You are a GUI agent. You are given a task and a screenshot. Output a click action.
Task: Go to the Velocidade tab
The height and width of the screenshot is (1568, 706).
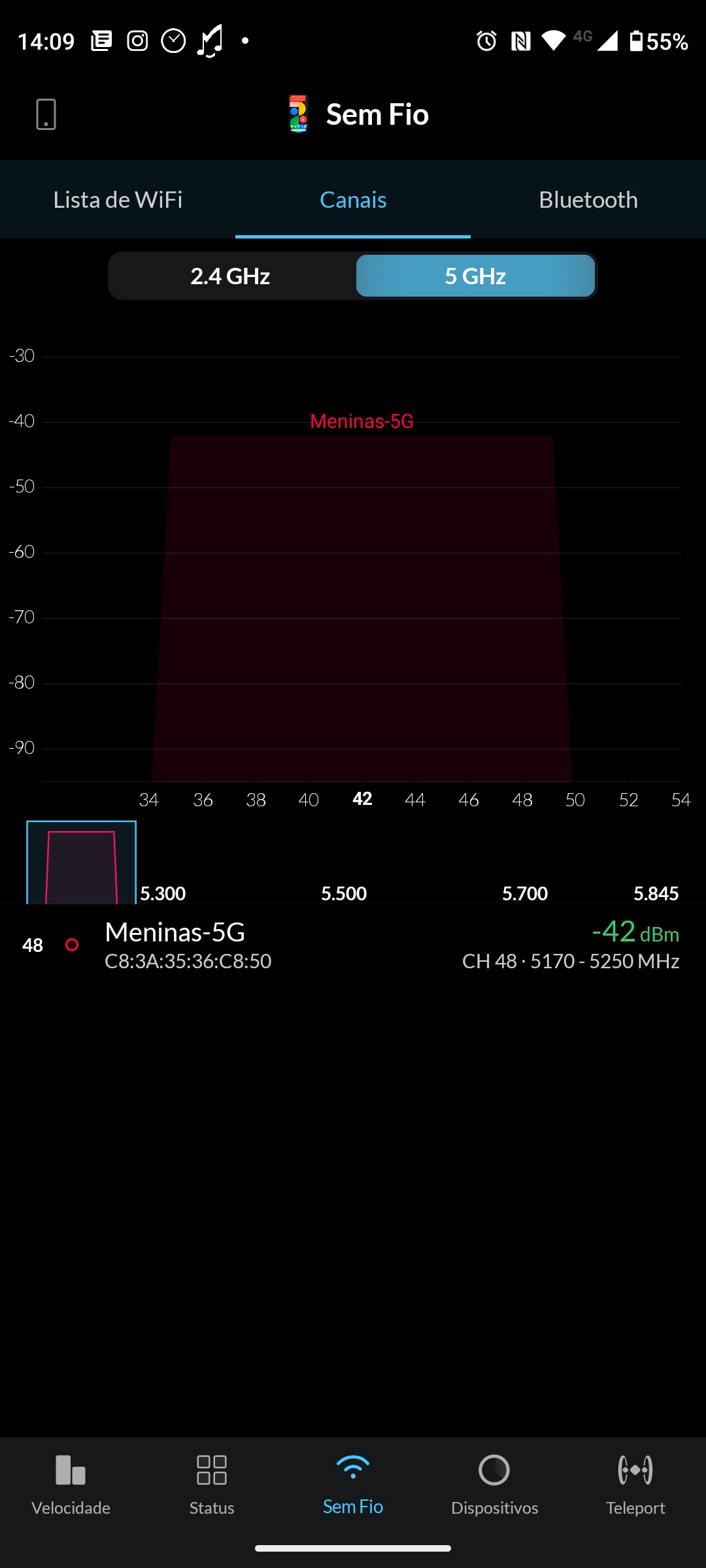(71, 1484)
